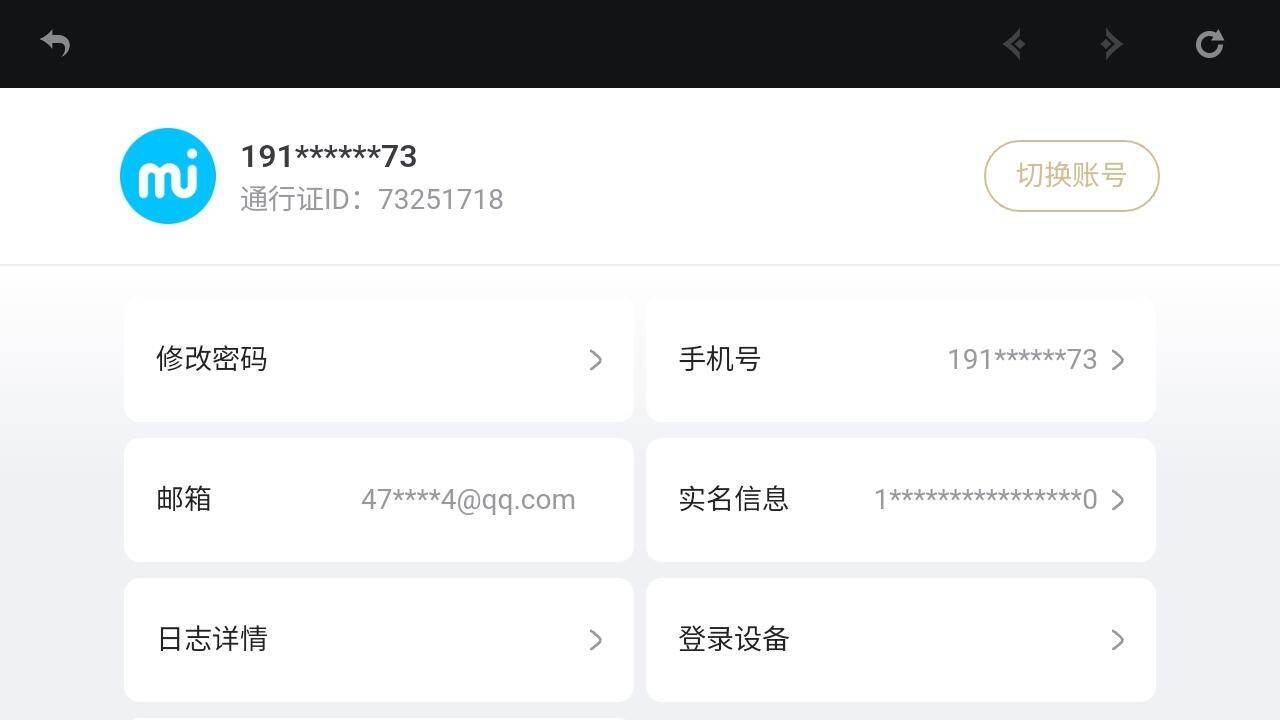Refresh the page with the reload icon
Screen dimensions: 1280x720
pyautogui.click(x=1209, y=44)
